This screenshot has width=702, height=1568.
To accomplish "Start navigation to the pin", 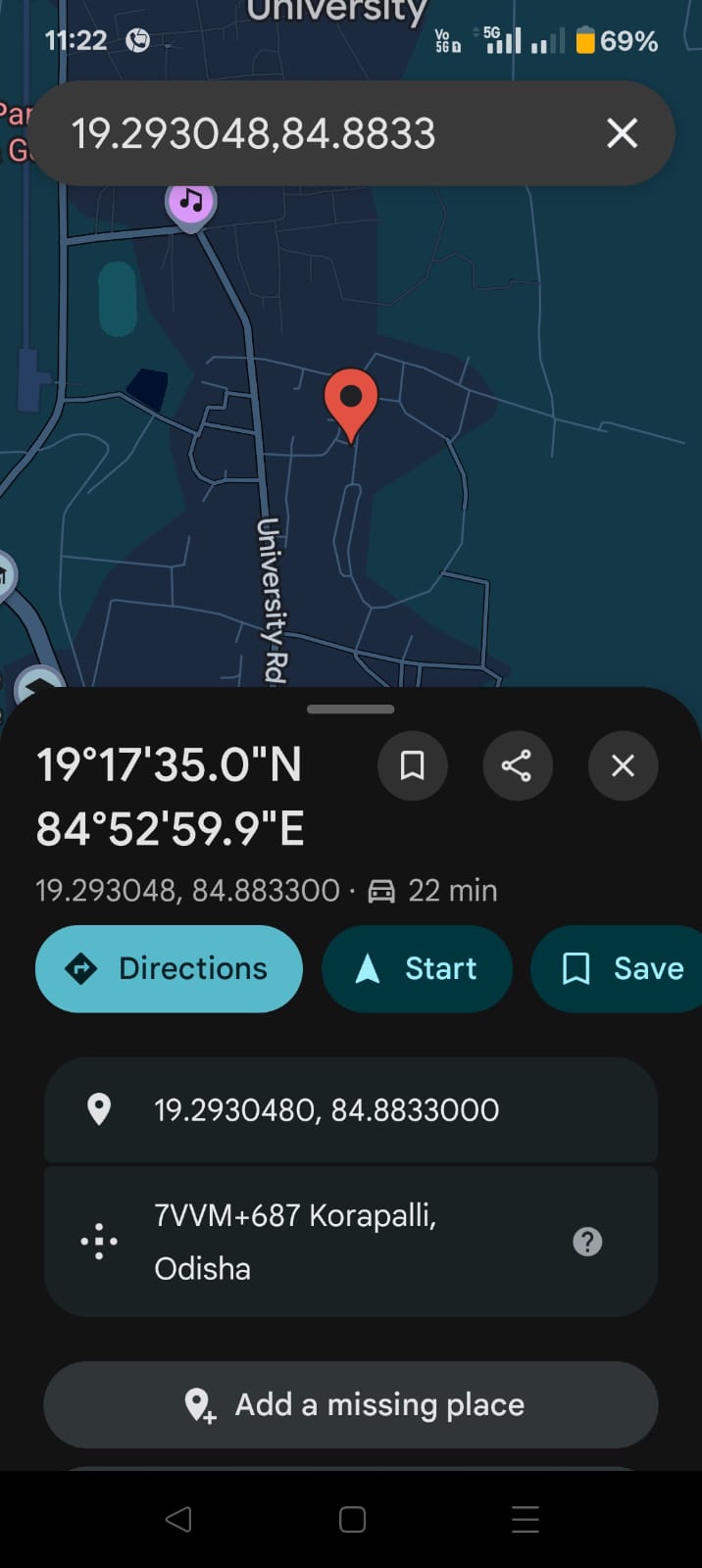I will (x=417, y=968).
